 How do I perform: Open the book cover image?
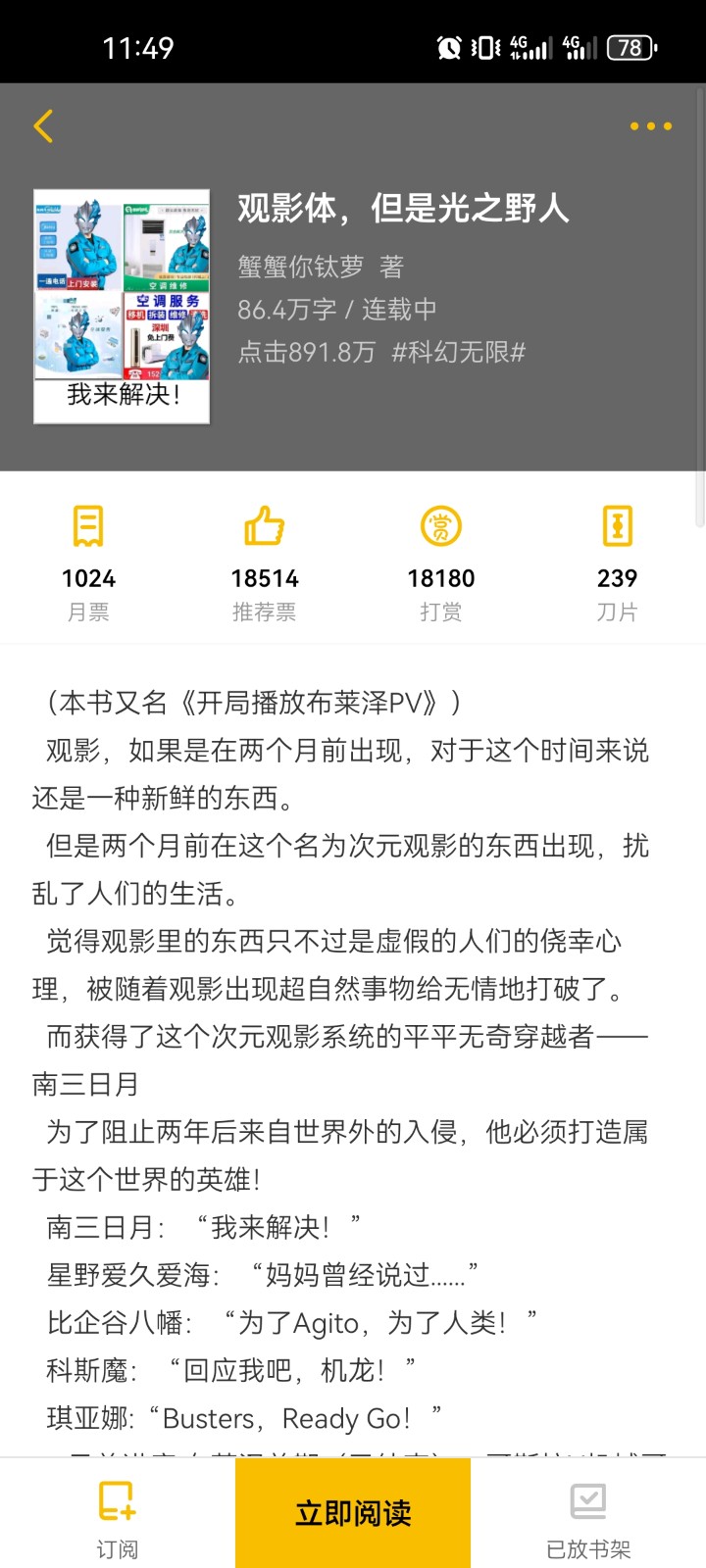(122, 306)
